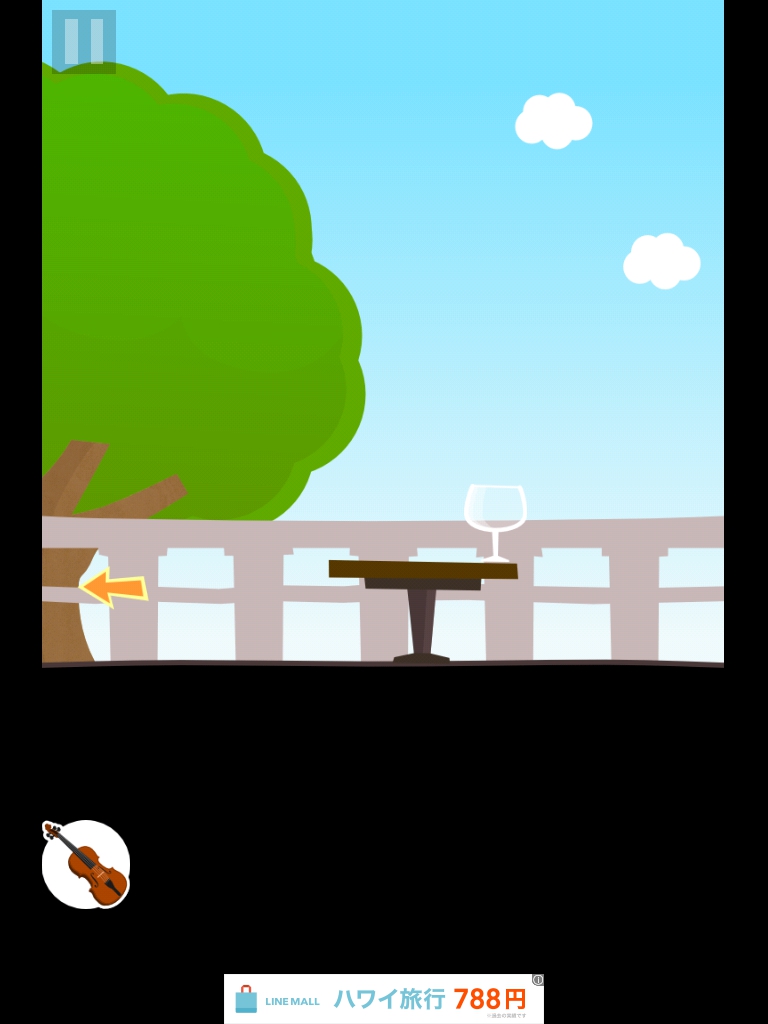768x1024 pixels.
Task: Open the LINE MALL ad banner
Action: click(x=384, y=998)
